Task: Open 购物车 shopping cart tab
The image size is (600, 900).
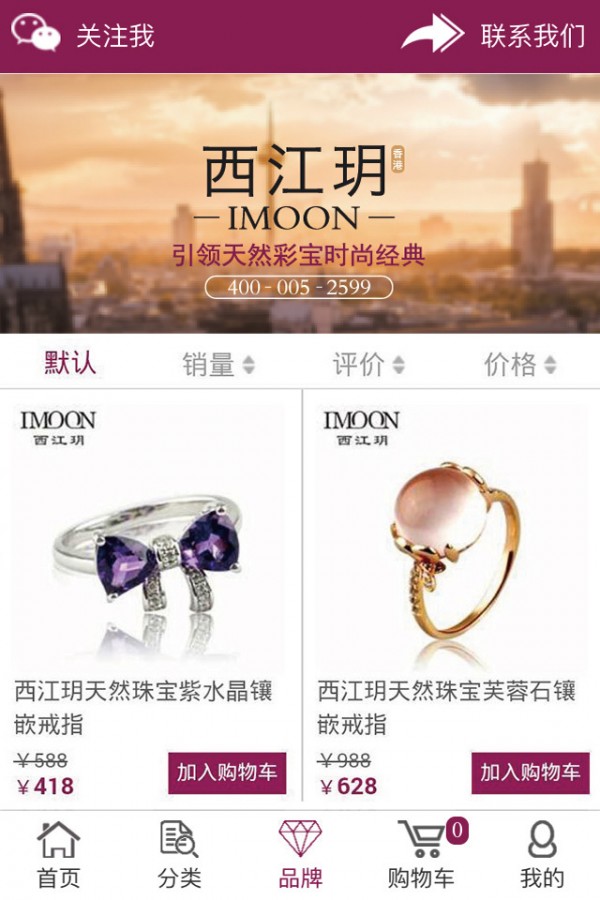Action: click(x=422, y=855)
